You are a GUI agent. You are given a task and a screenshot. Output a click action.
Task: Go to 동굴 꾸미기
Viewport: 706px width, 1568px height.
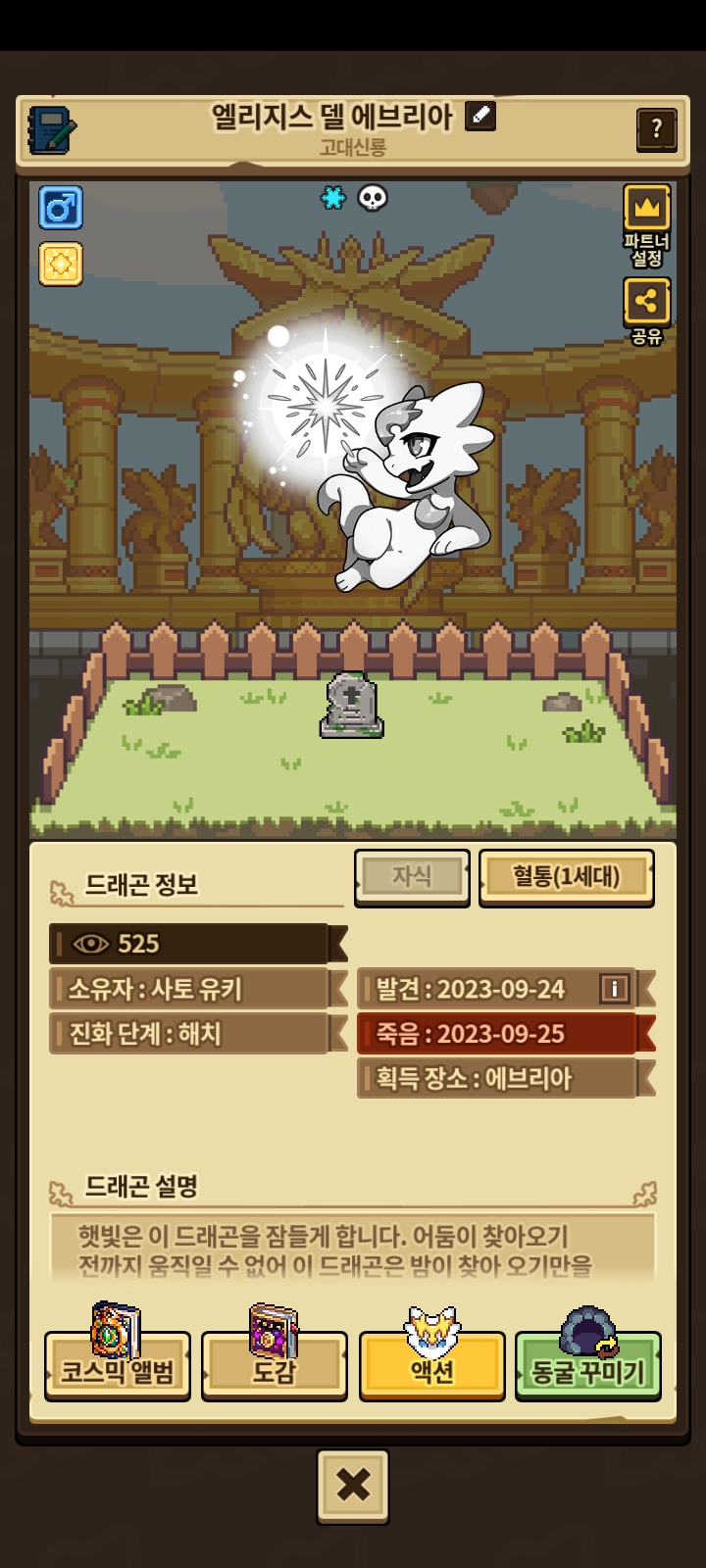pyautogui.click(x=587, y=1364)
